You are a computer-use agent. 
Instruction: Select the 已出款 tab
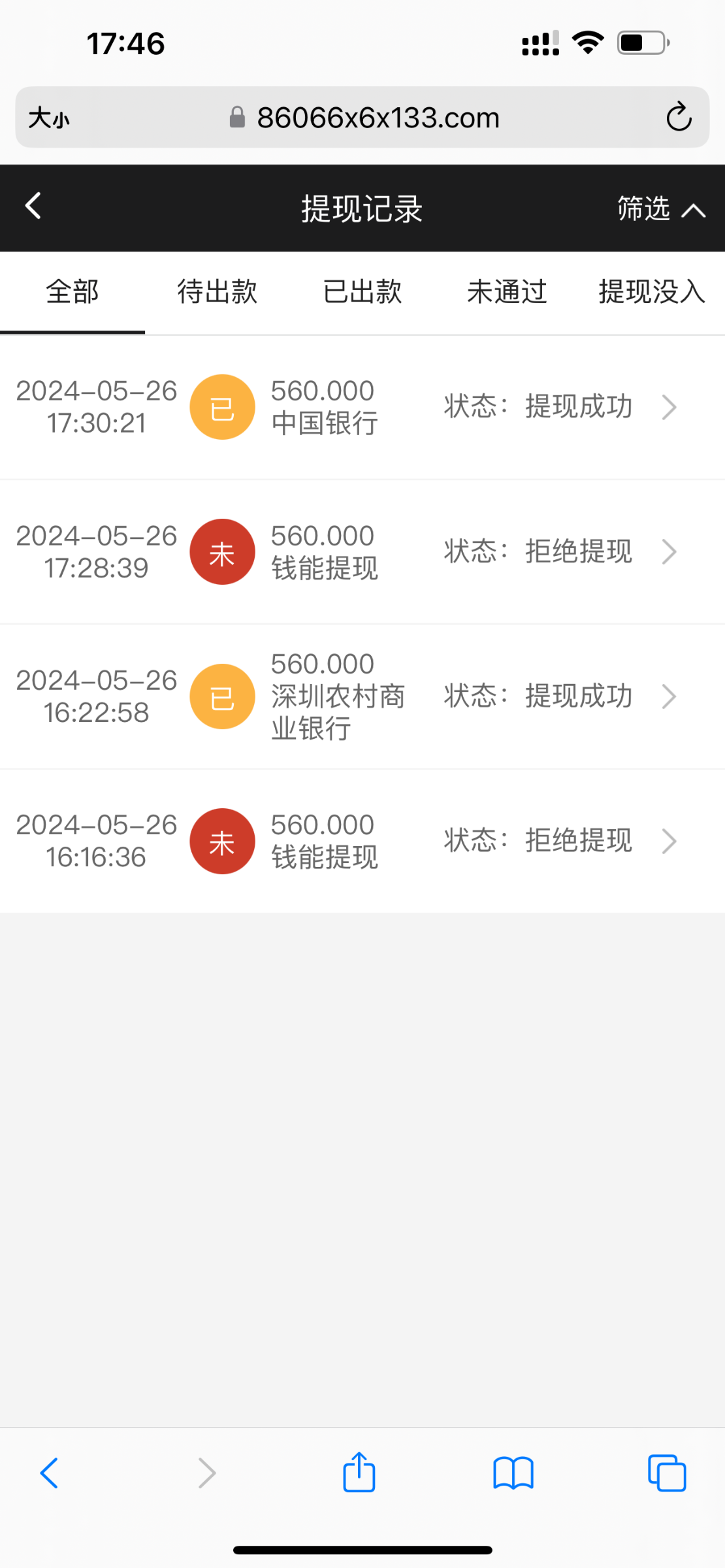[362, 292]
